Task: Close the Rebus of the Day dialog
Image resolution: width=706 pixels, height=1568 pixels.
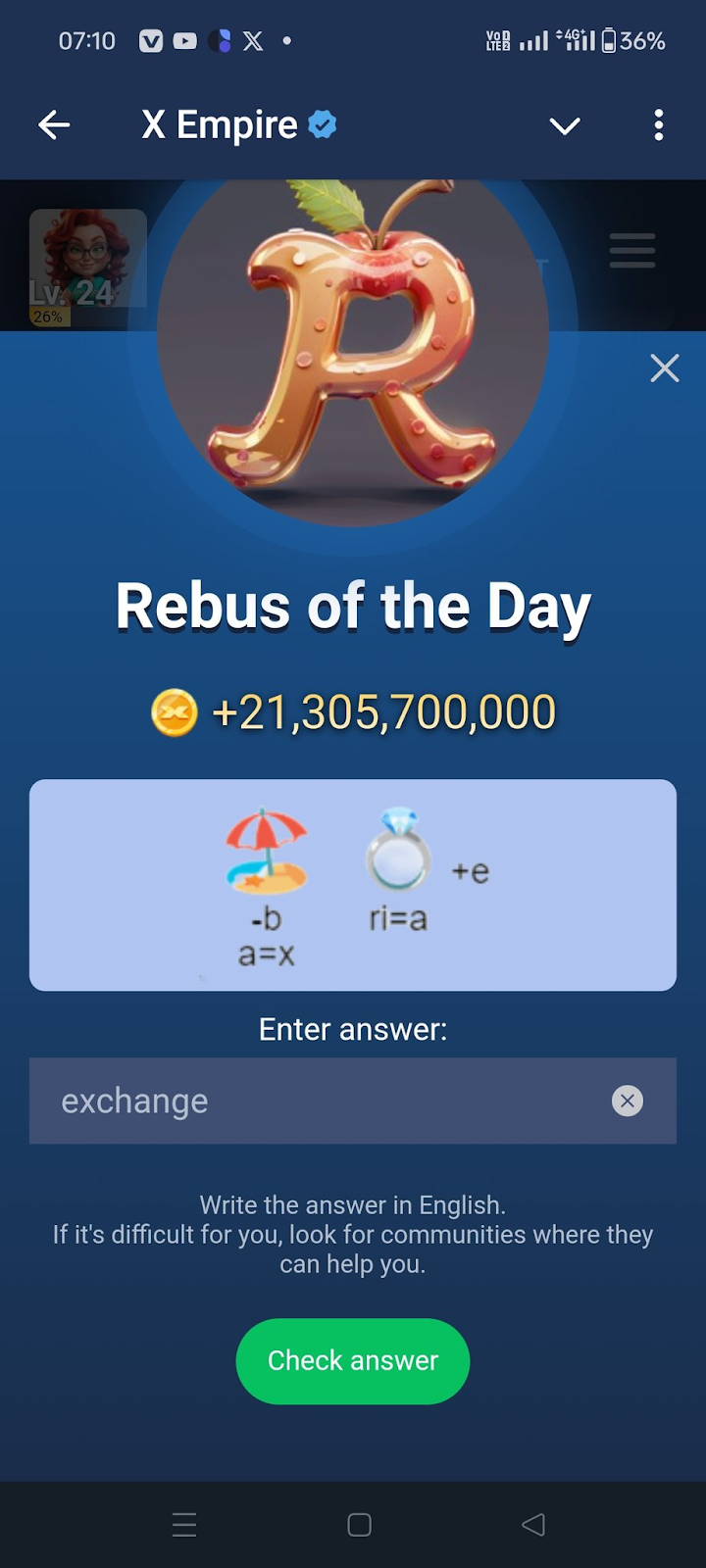Action: click(x=664, y=368)
